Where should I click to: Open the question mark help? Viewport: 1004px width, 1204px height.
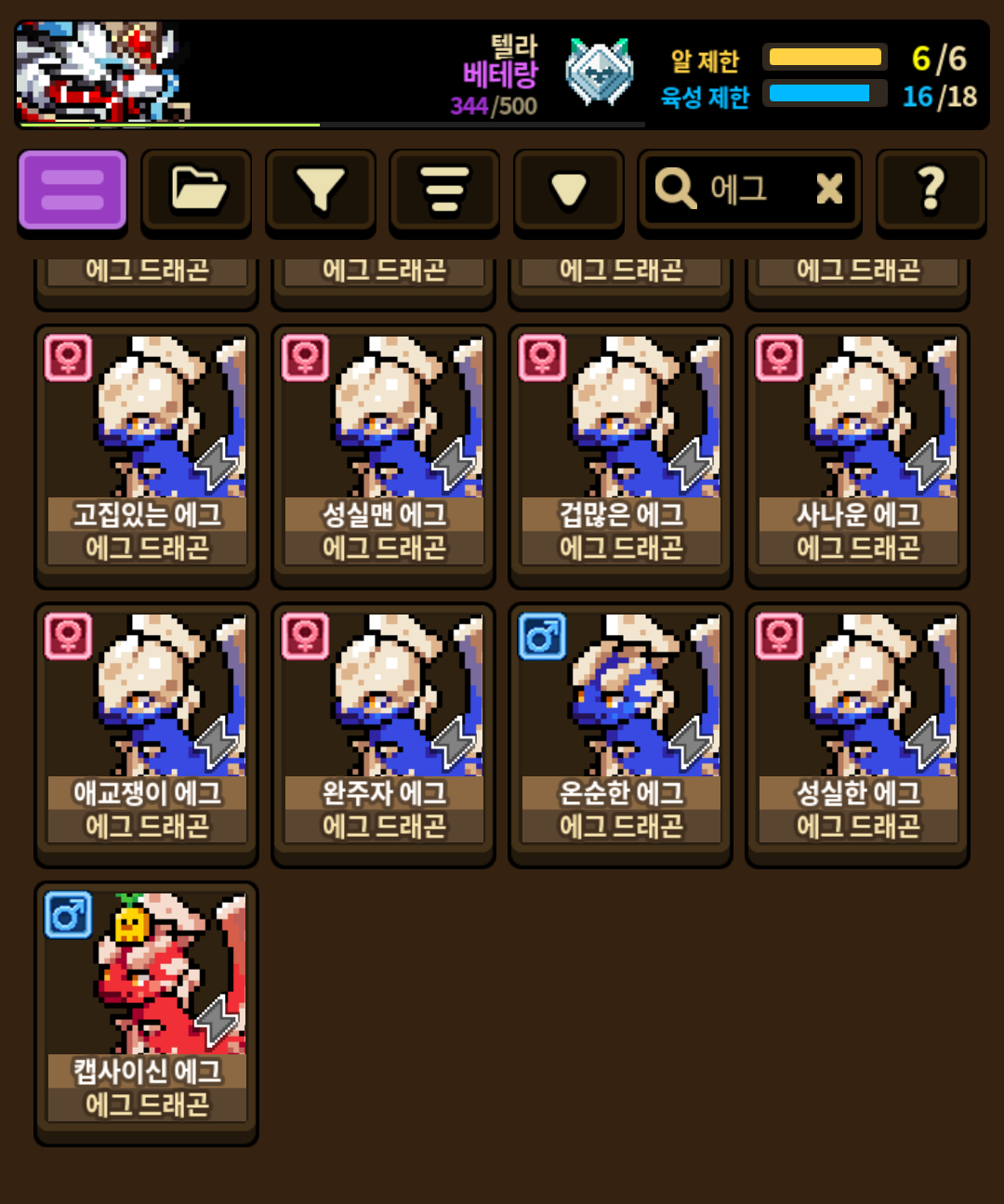click(931, 190)
